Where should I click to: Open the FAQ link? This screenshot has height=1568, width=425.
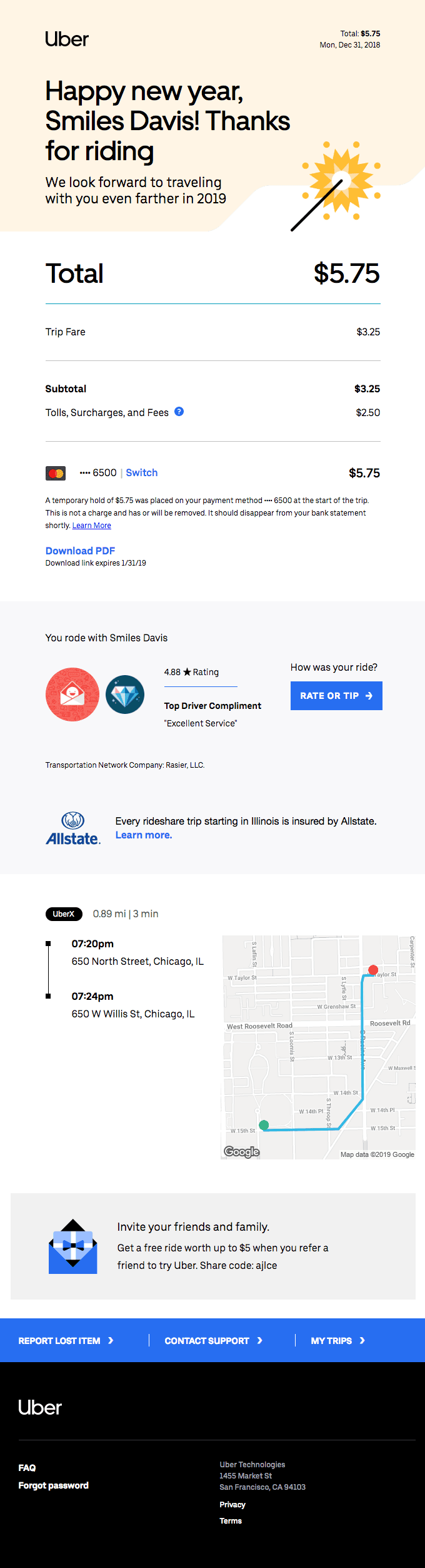[27, 1468]
